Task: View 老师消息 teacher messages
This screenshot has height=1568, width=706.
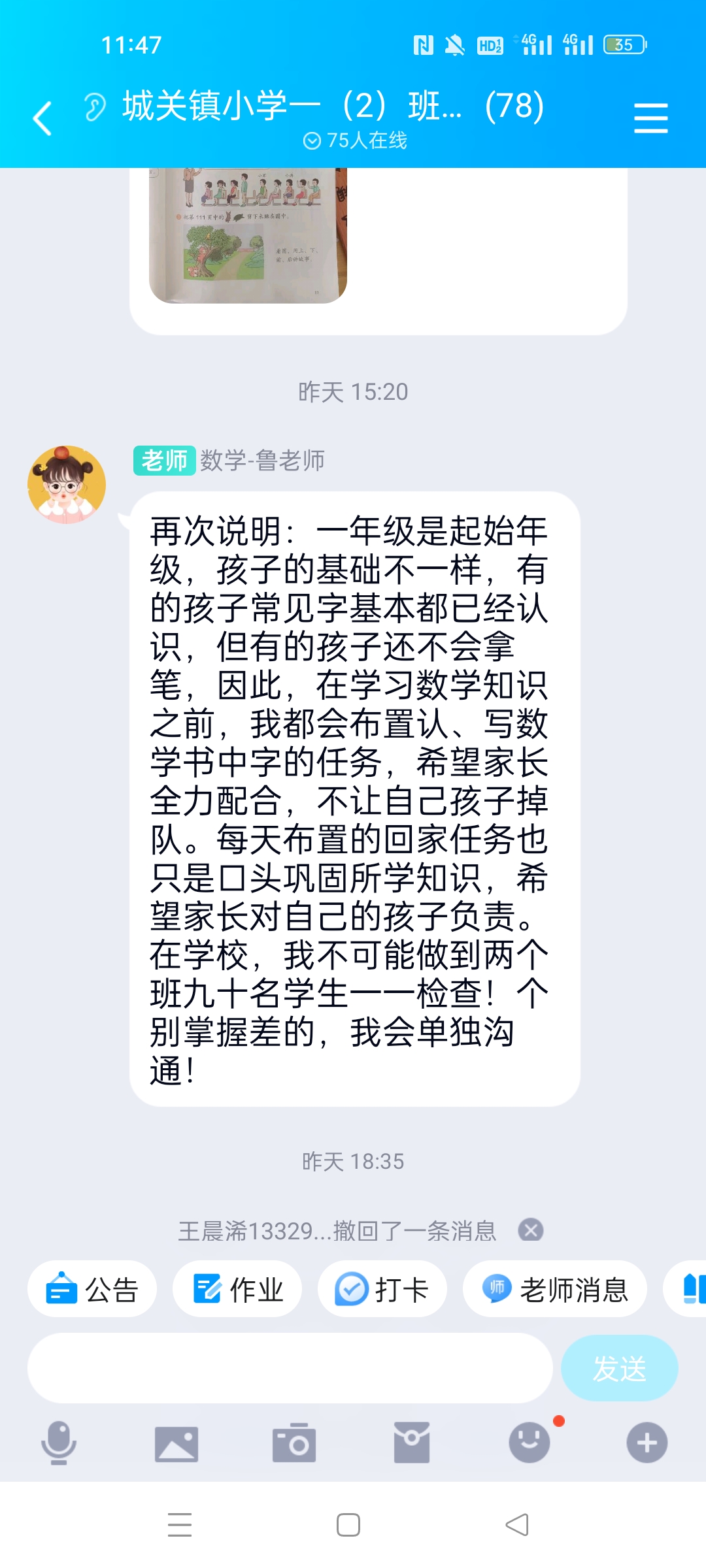Action: click(x=554, y=1290)
